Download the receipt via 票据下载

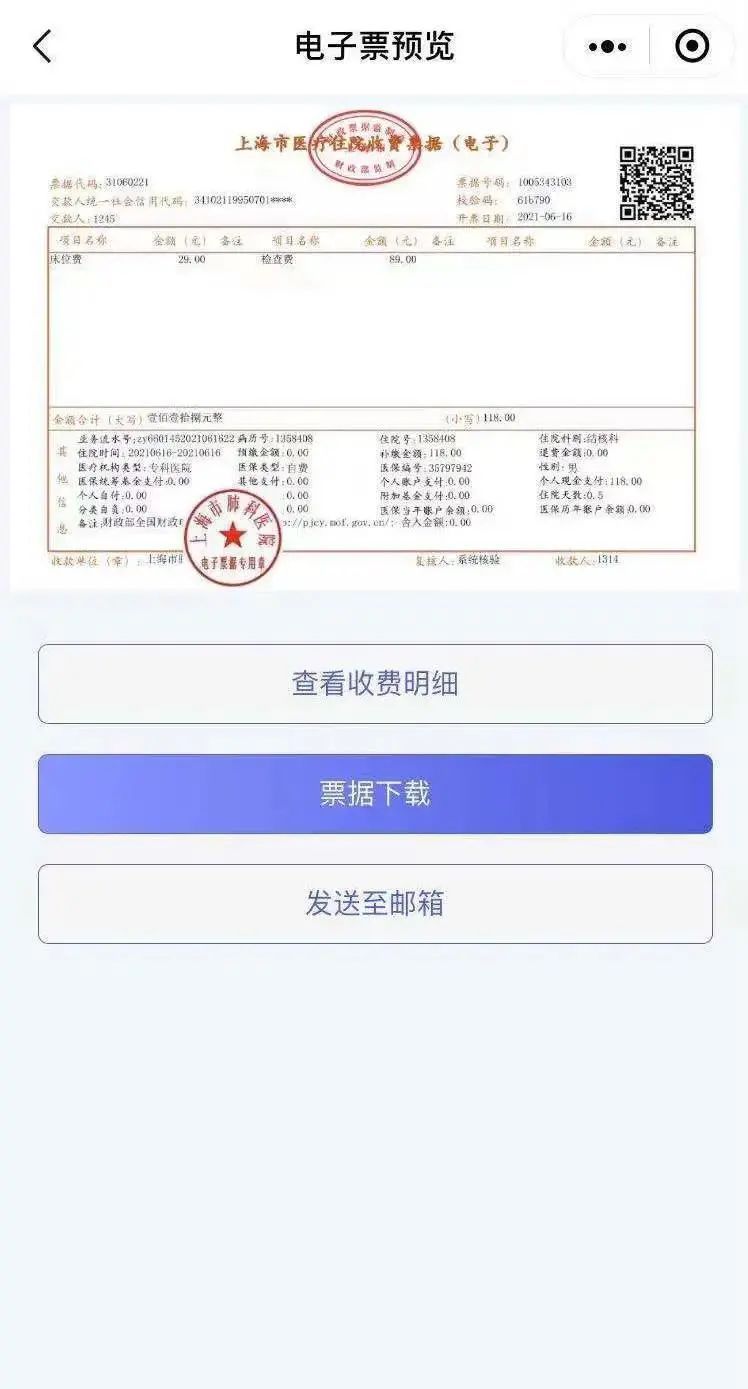coord(375,794)
